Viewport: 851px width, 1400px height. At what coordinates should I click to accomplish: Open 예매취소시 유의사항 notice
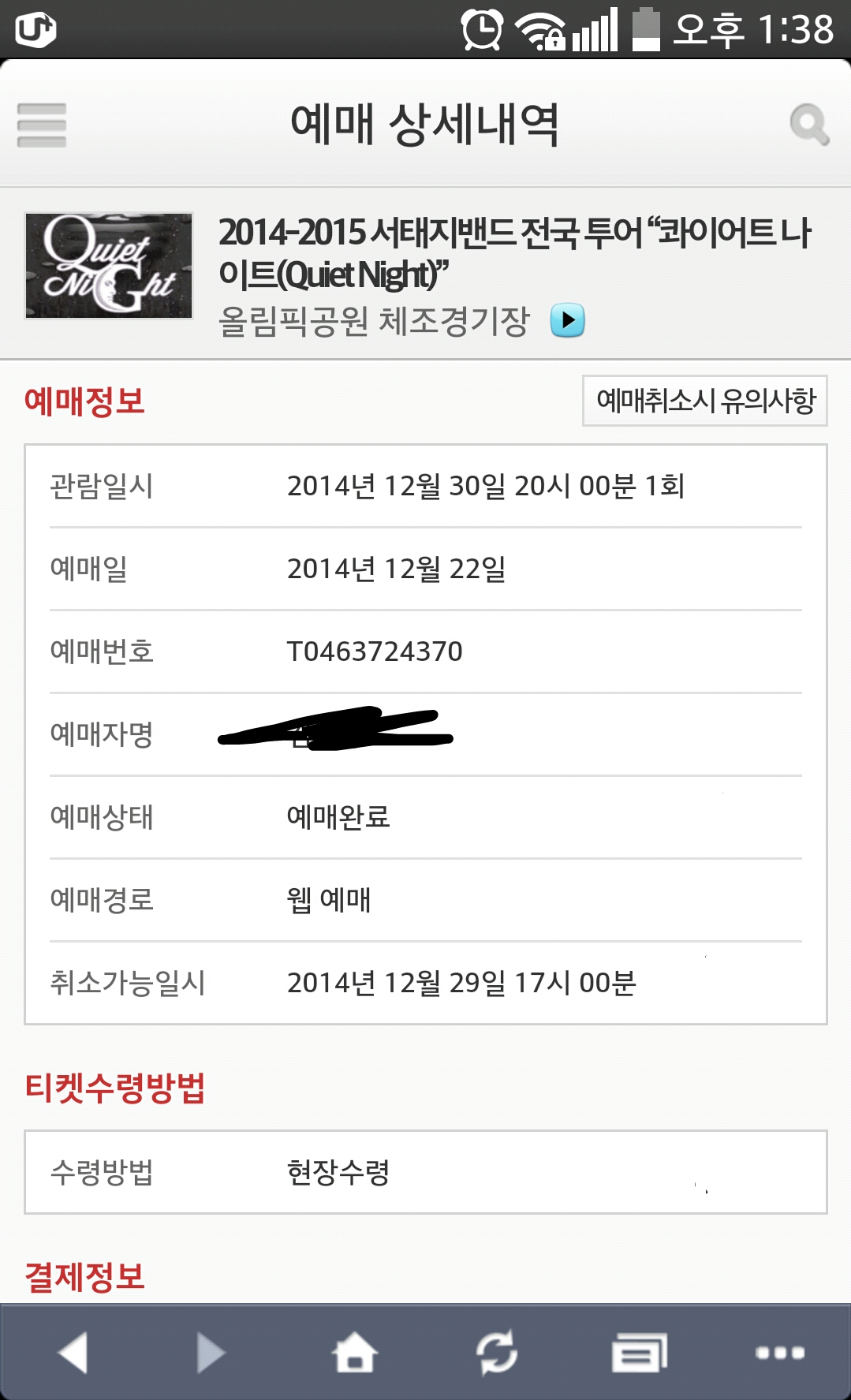pos(704,401)
